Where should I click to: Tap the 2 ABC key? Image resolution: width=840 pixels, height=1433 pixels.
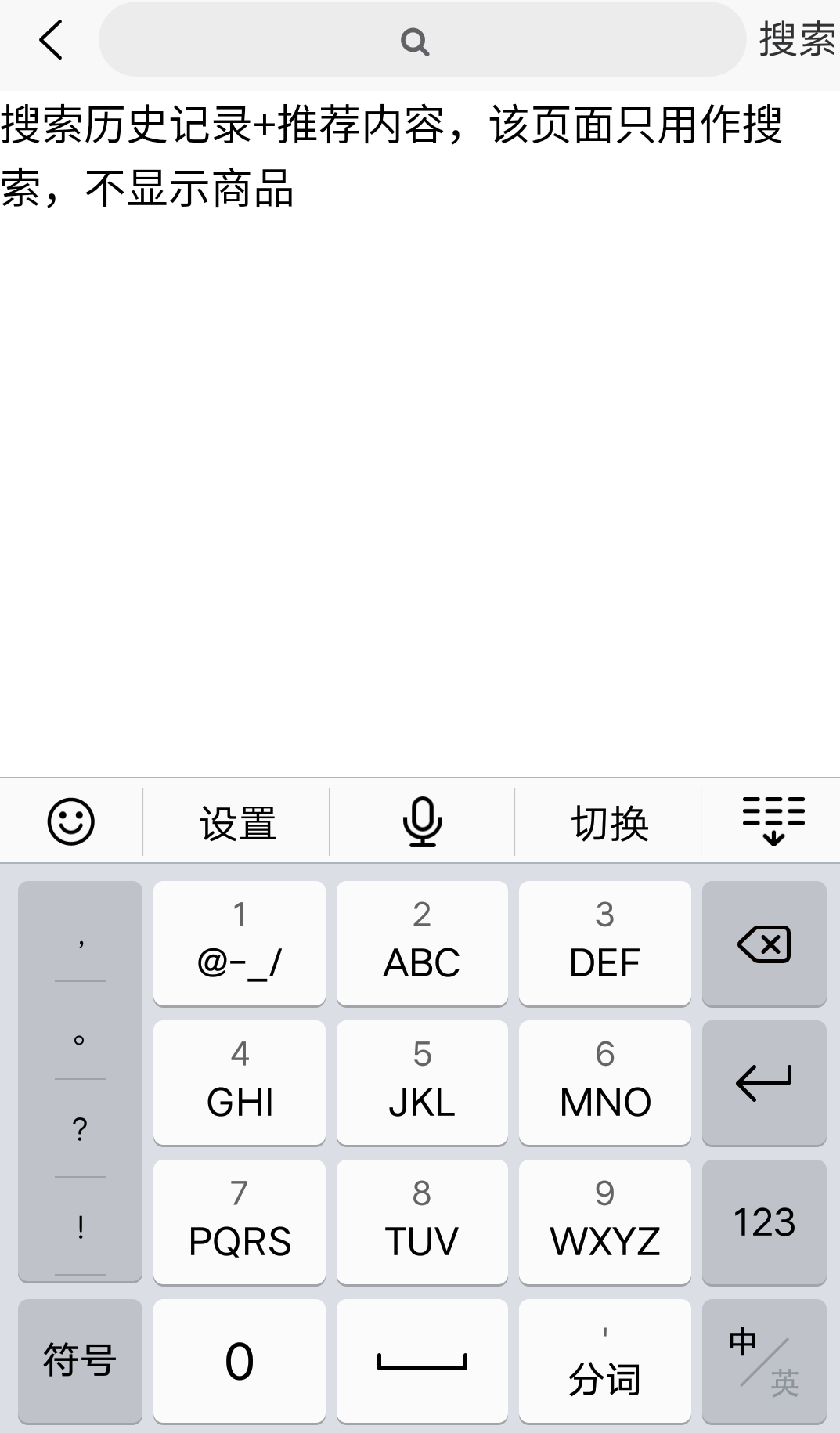(422, 944)
